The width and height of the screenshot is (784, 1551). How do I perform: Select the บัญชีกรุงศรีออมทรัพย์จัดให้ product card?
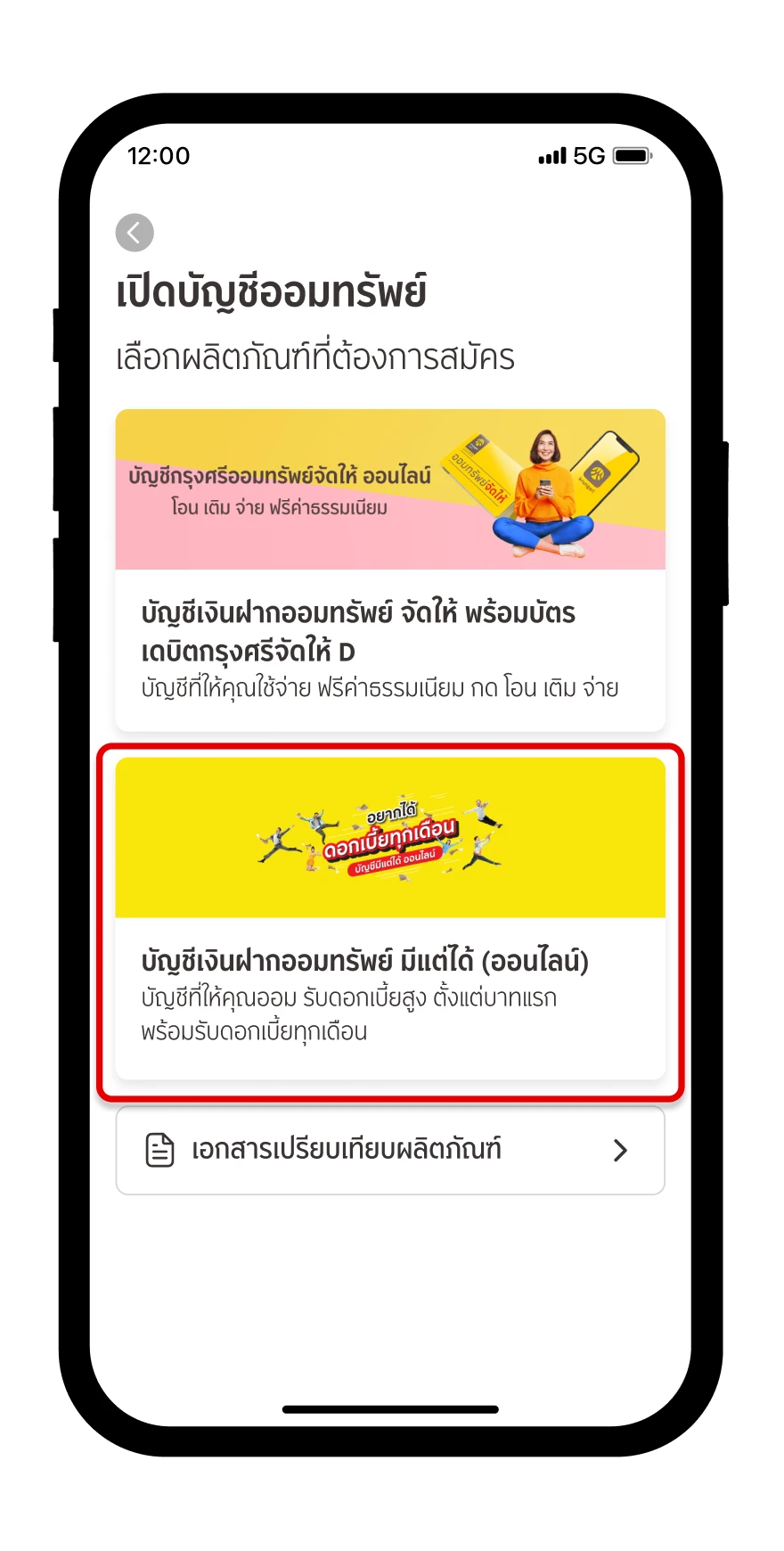click(x=390, y=566)
